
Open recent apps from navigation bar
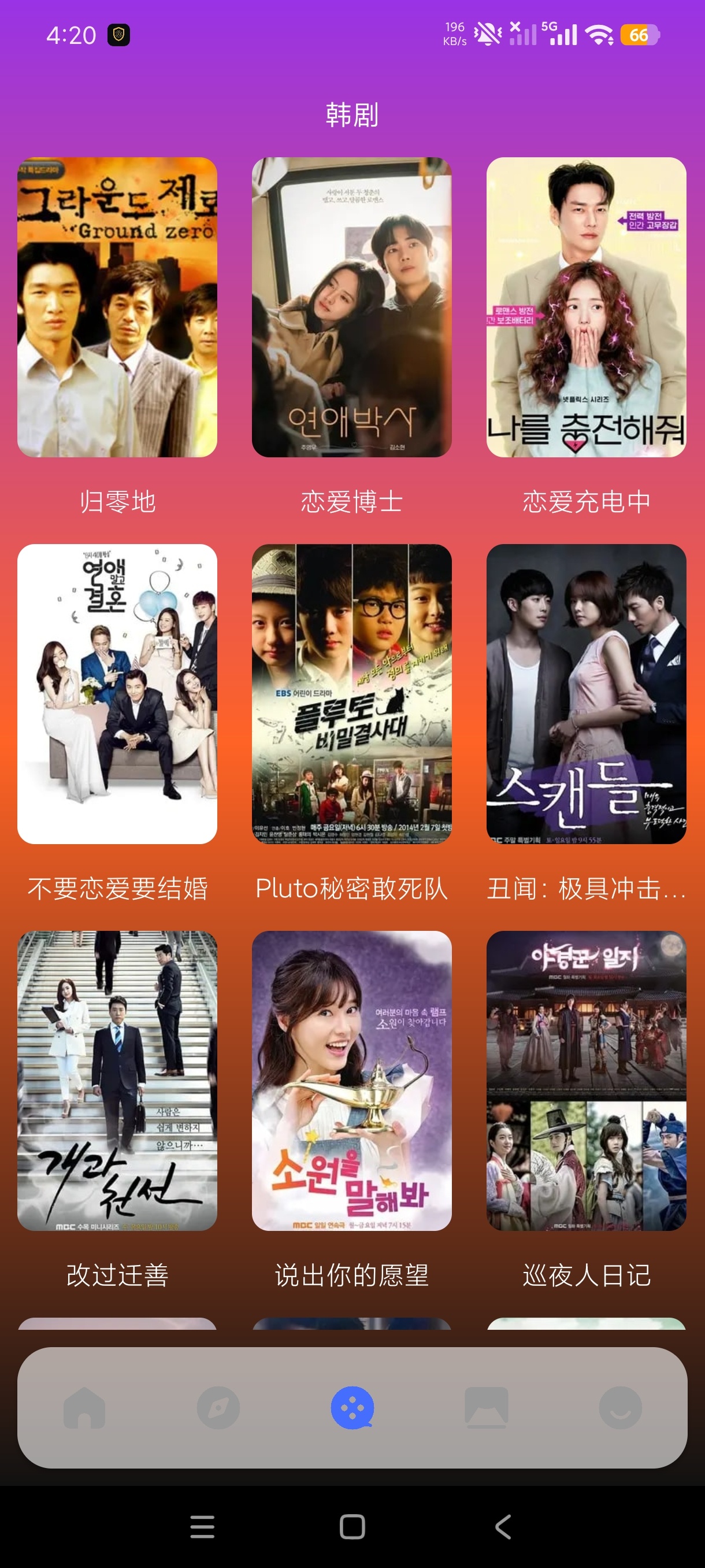coord(202,1526)
